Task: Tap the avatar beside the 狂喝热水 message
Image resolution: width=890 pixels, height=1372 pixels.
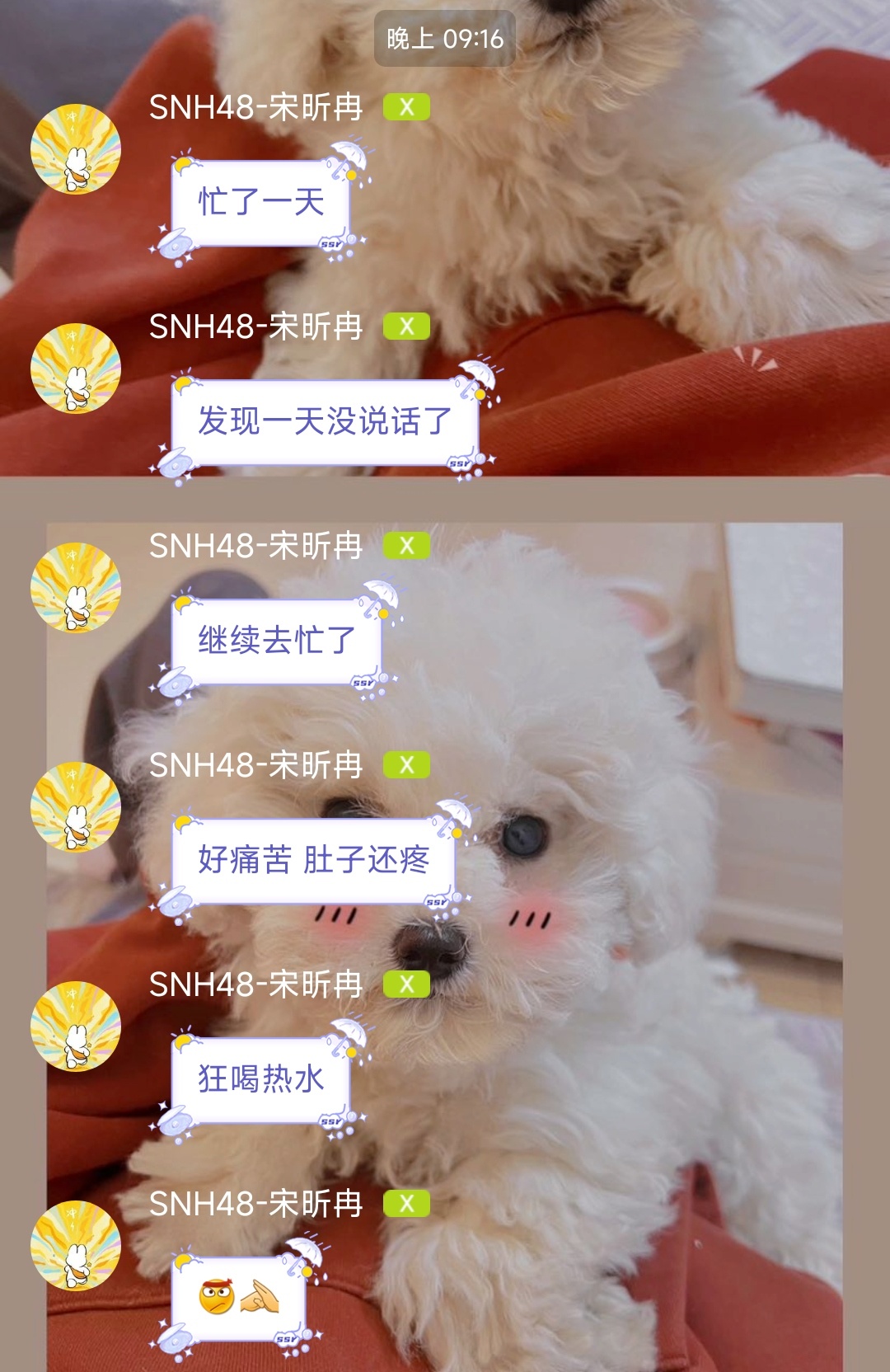Action: coord(76,1027)
